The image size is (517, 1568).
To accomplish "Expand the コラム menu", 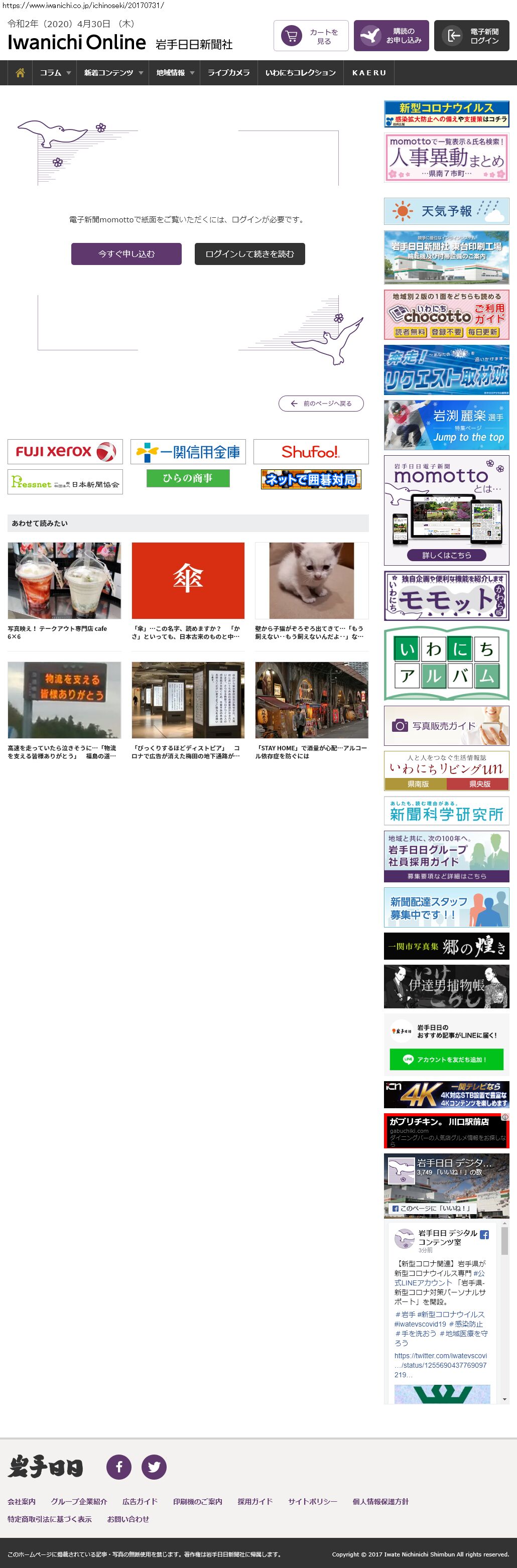I will pos(55,72).
